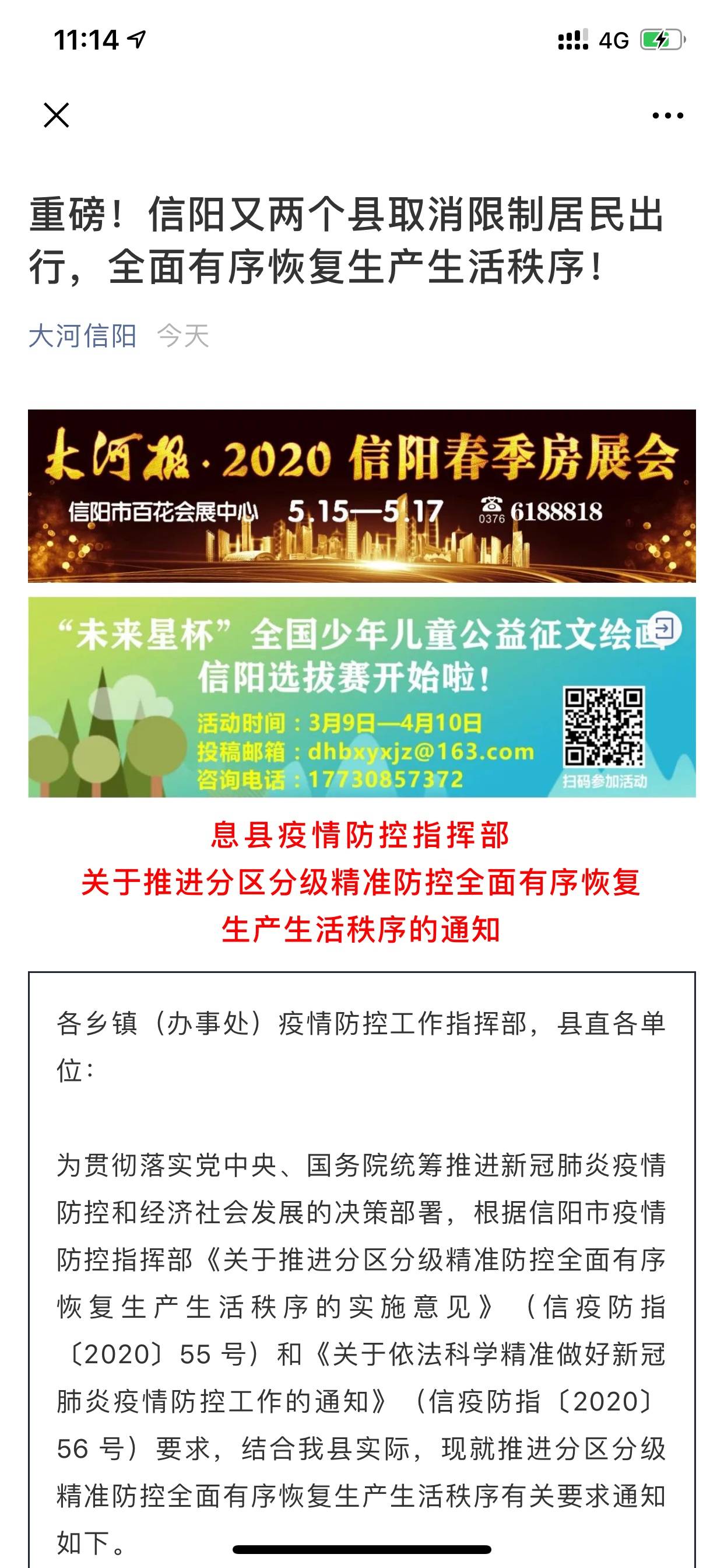
Task: Open the 未来星杯 征文绘画 contest banner
Action: click(361, 696)
